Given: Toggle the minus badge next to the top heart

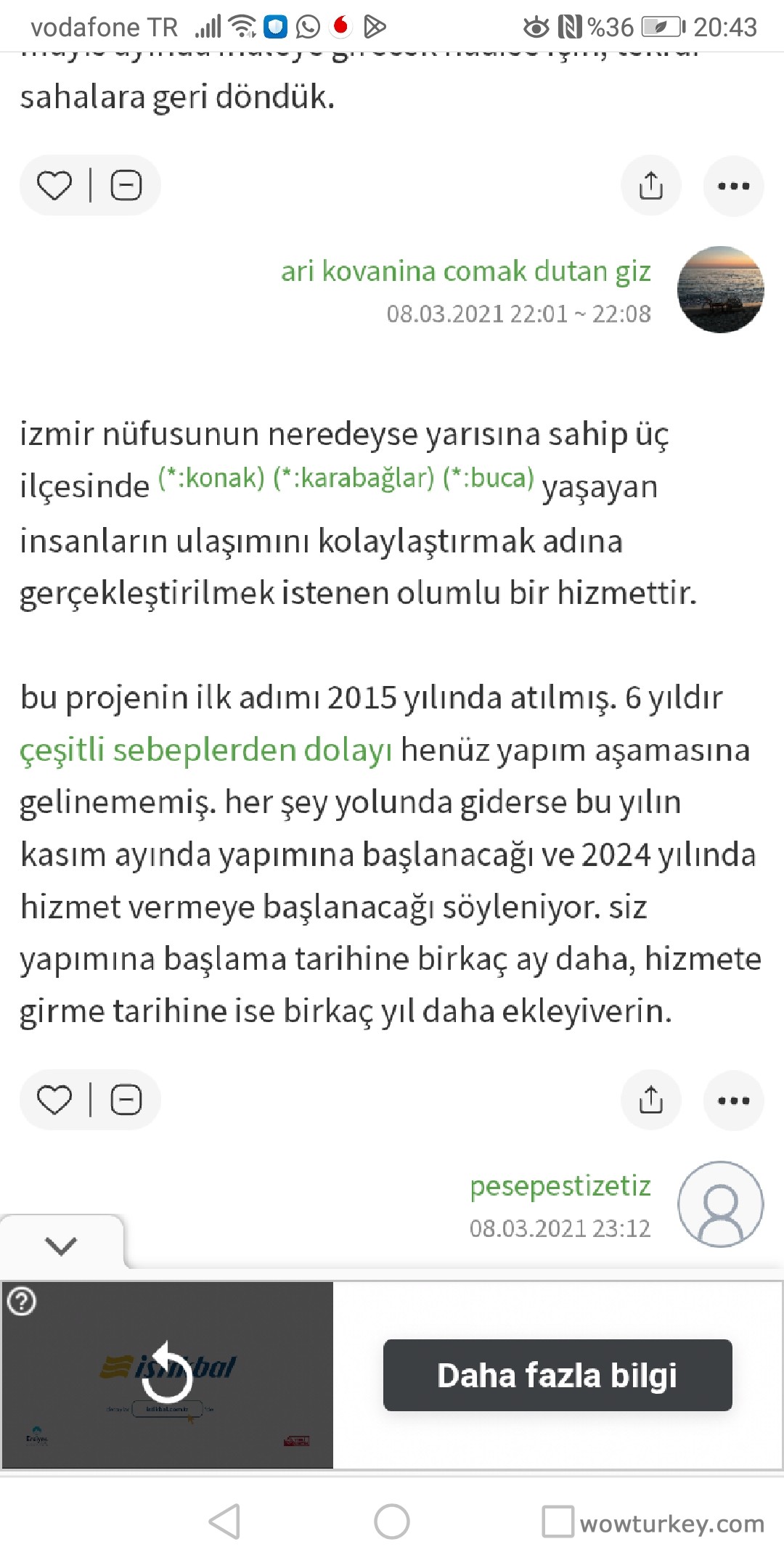Looking at the screenshot, I should pyautogui.click(x=125, y=185).
